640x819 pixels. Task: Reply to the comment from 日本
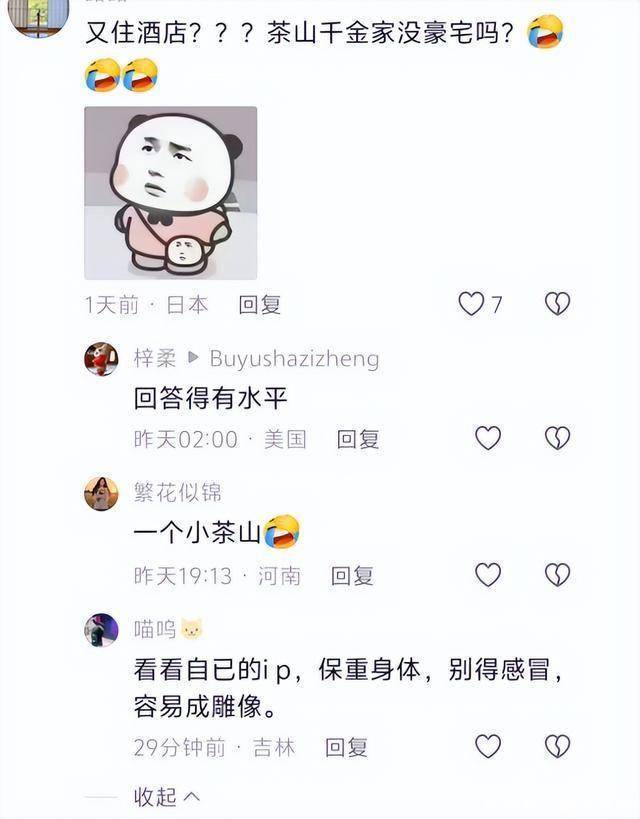pyautogui.click(x=260, y=305)
